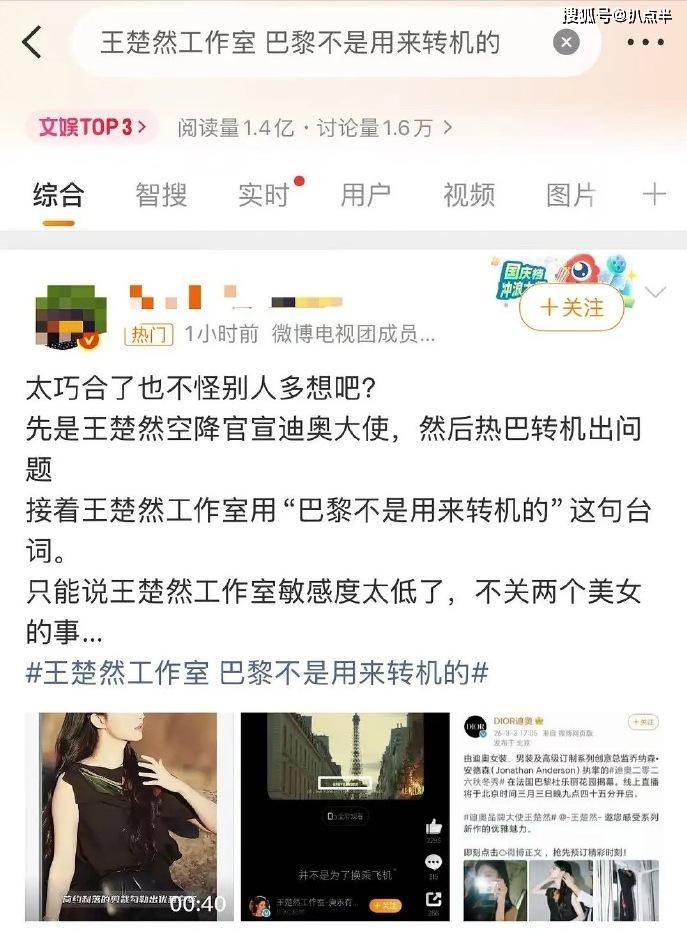This screenshot has width=687, height=933.
Task: Switch to the 视频 tab
Action: click(x=468, y=195)
